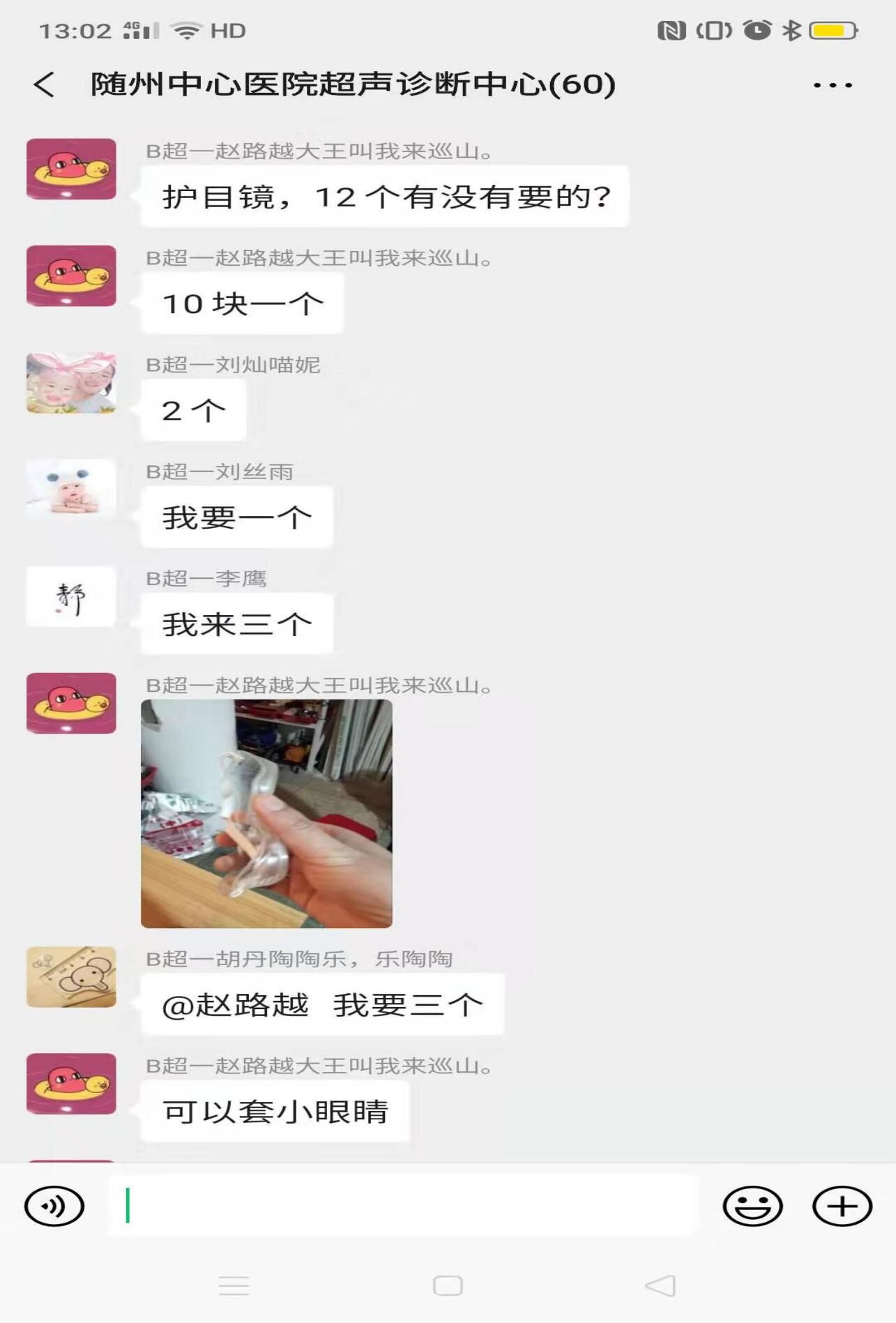Open the recent apps view
896x1323 pixels.
click(x=234, y=1285)
